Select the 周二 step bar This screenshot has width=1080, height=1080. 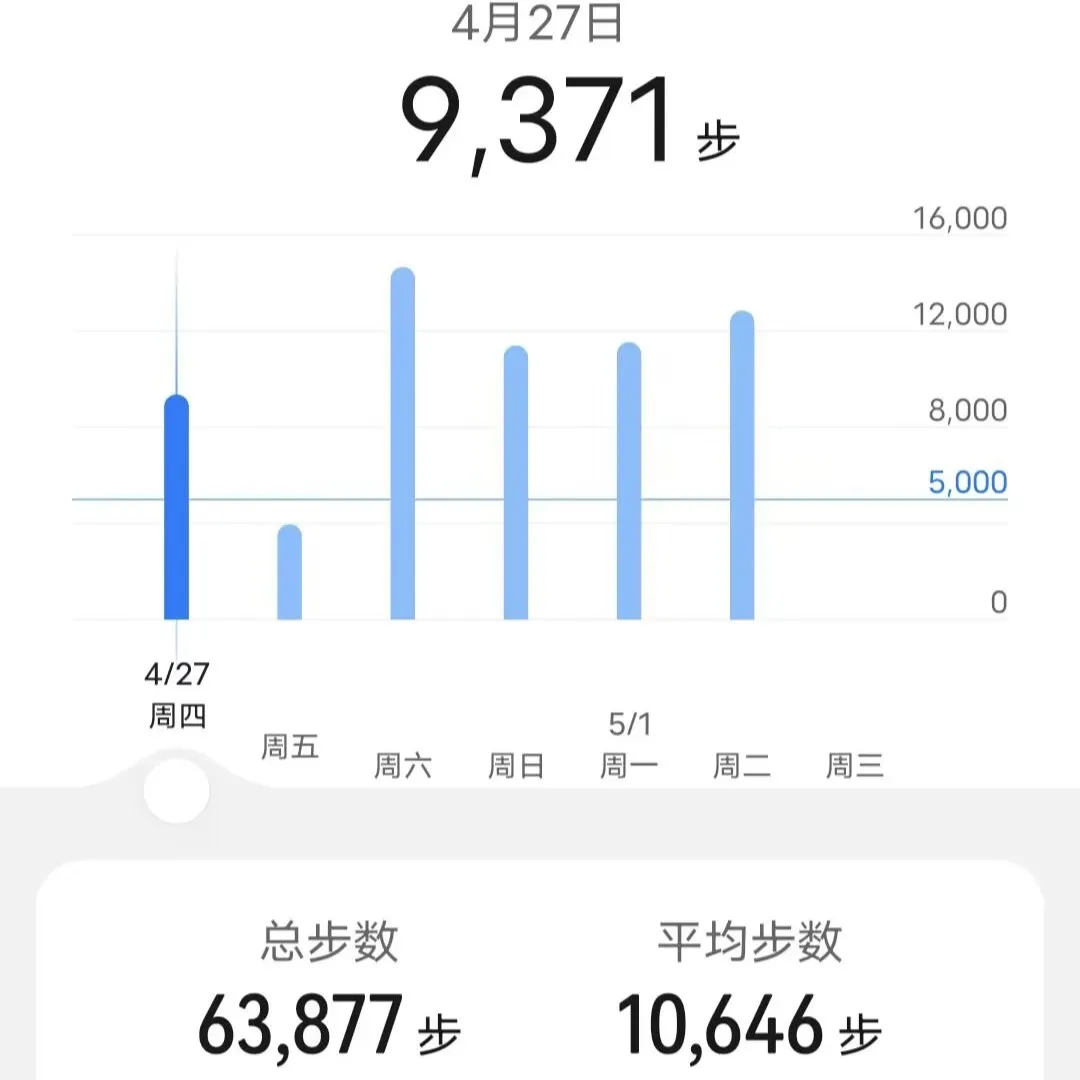(x=742, y=466)
